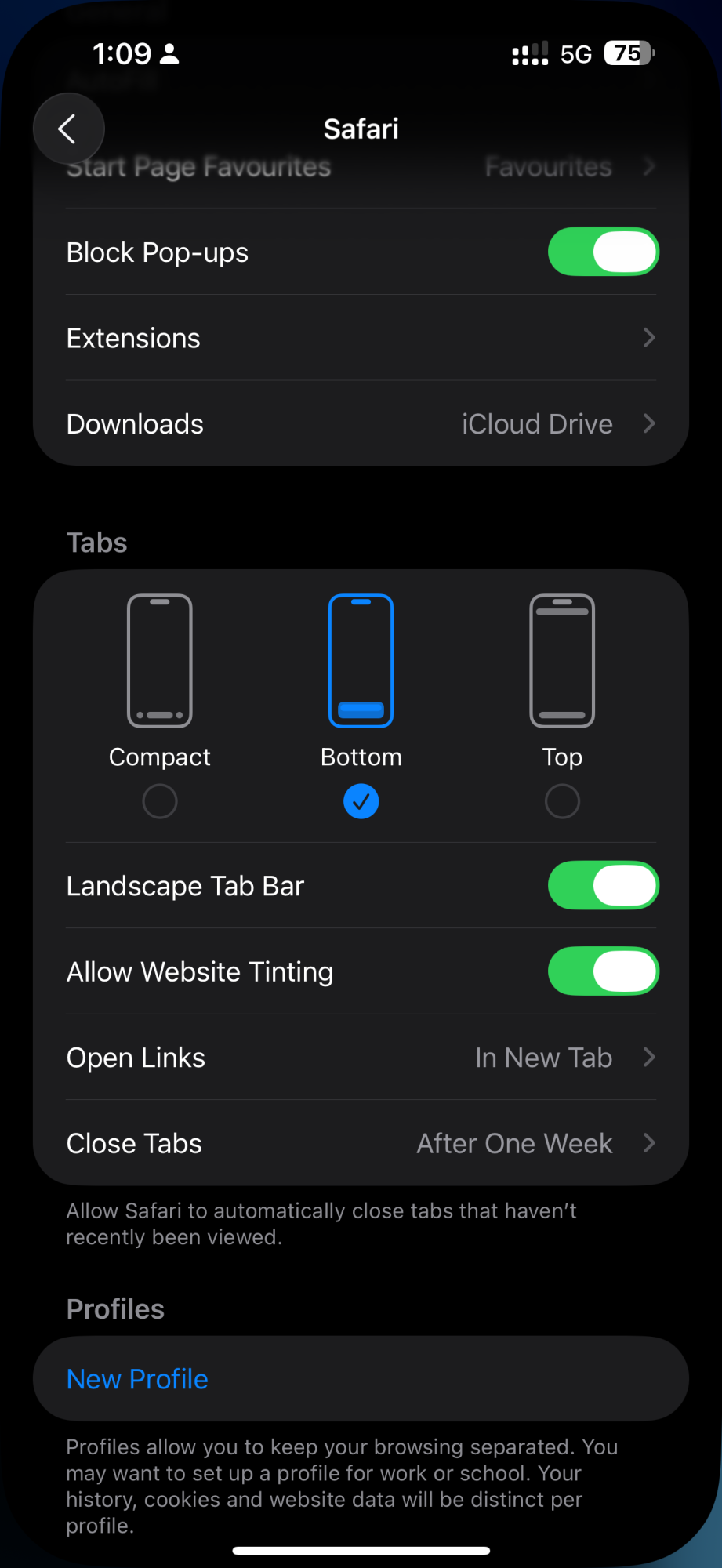Open the Open Links setting
The width and height of the screenshot is (722, 1568).
tap(361, 1057)
